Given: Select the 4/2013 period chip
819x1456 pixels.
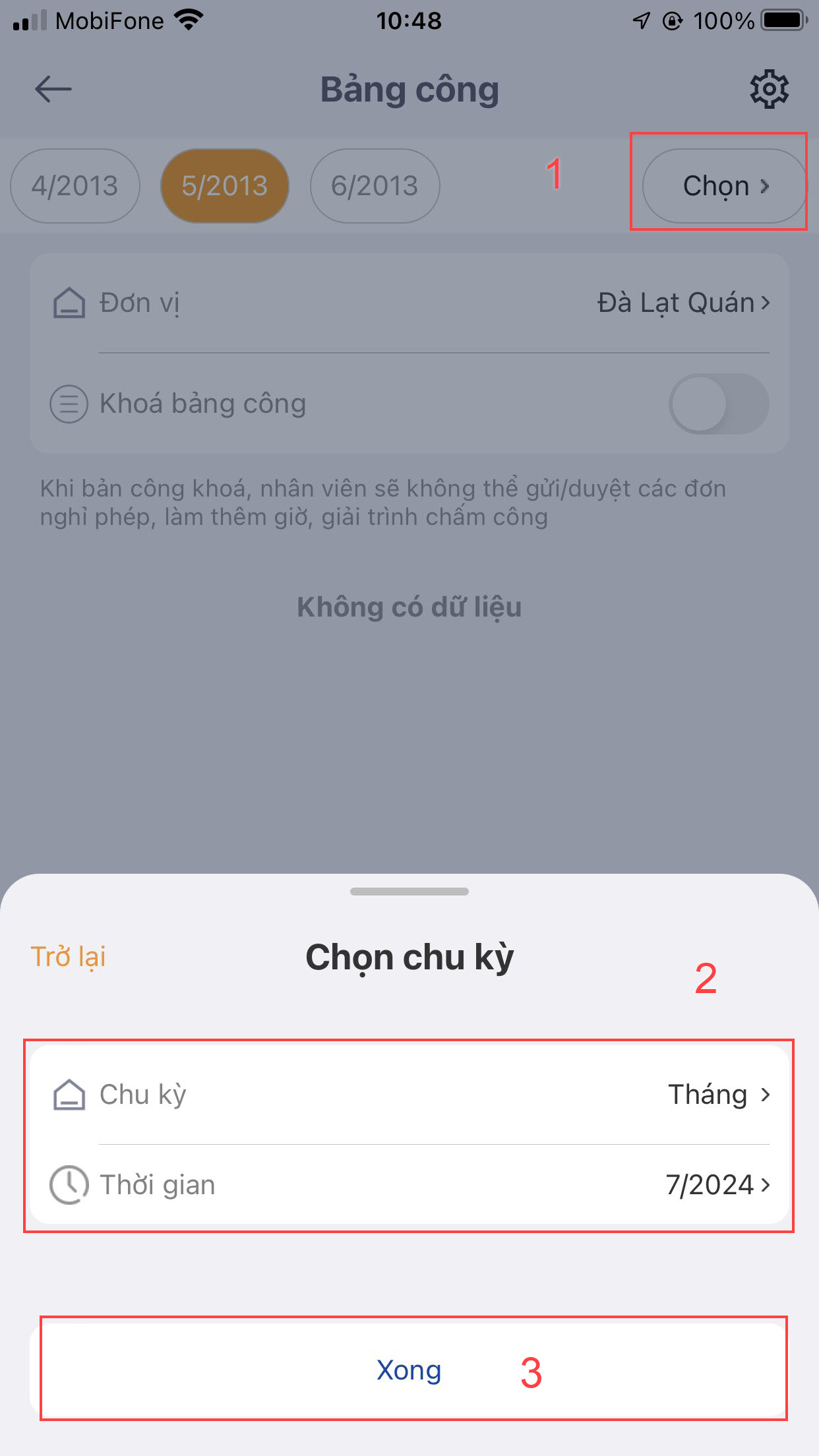Looking at the screenshot, I should 75,186.
